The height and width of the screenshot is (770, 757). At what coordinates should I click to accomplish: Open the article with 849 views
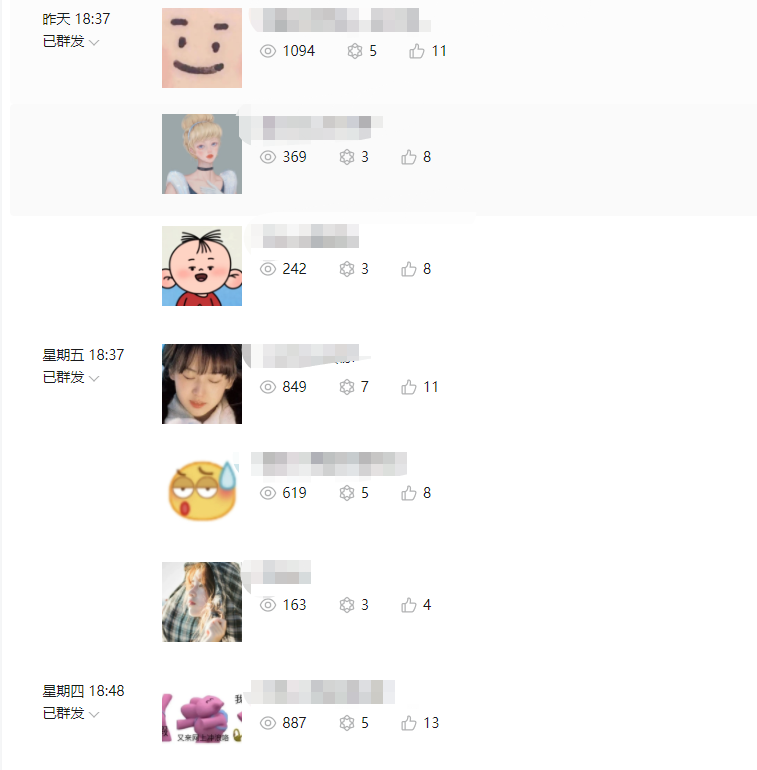pyautogui.click(x=305, y=354)
